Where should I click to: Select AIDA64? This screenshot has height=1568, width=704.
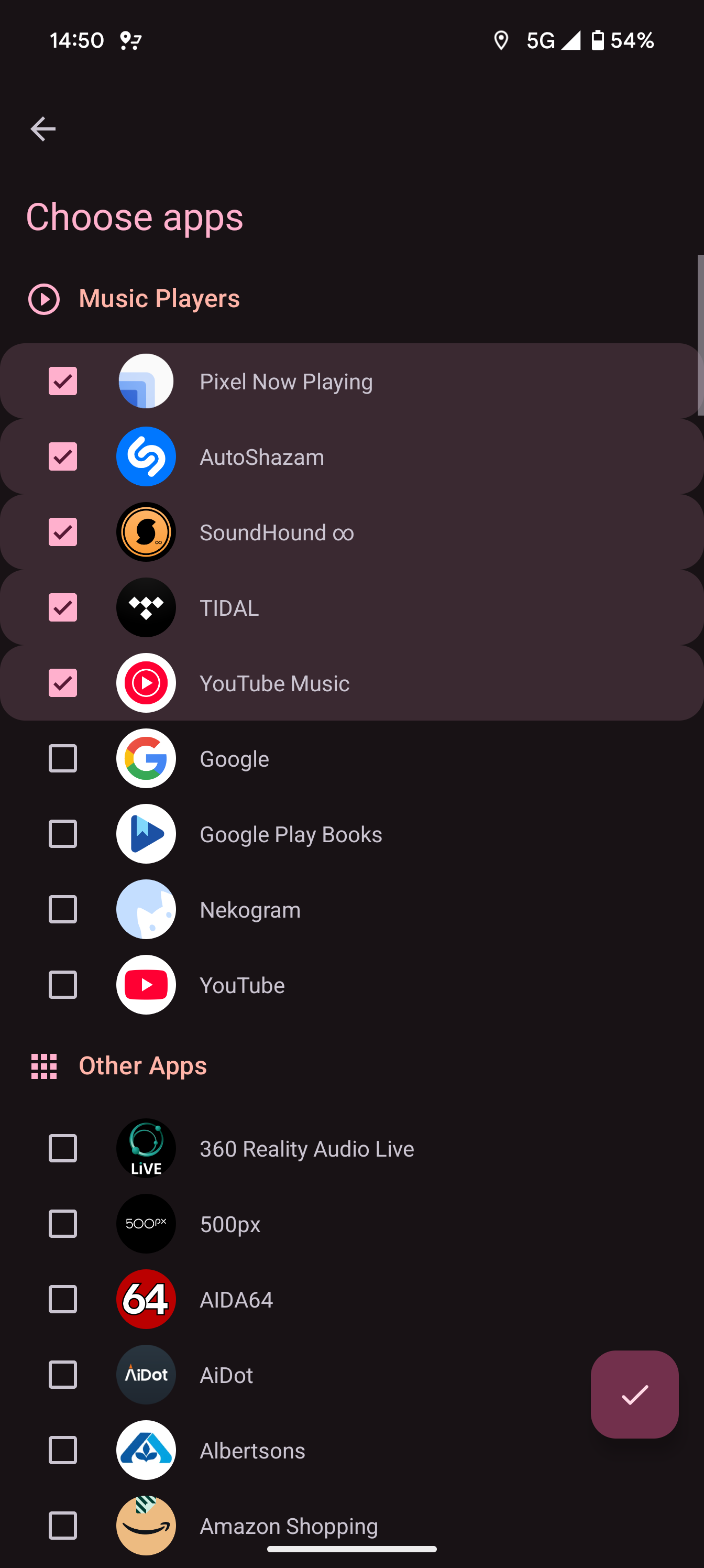[63, 1299]
